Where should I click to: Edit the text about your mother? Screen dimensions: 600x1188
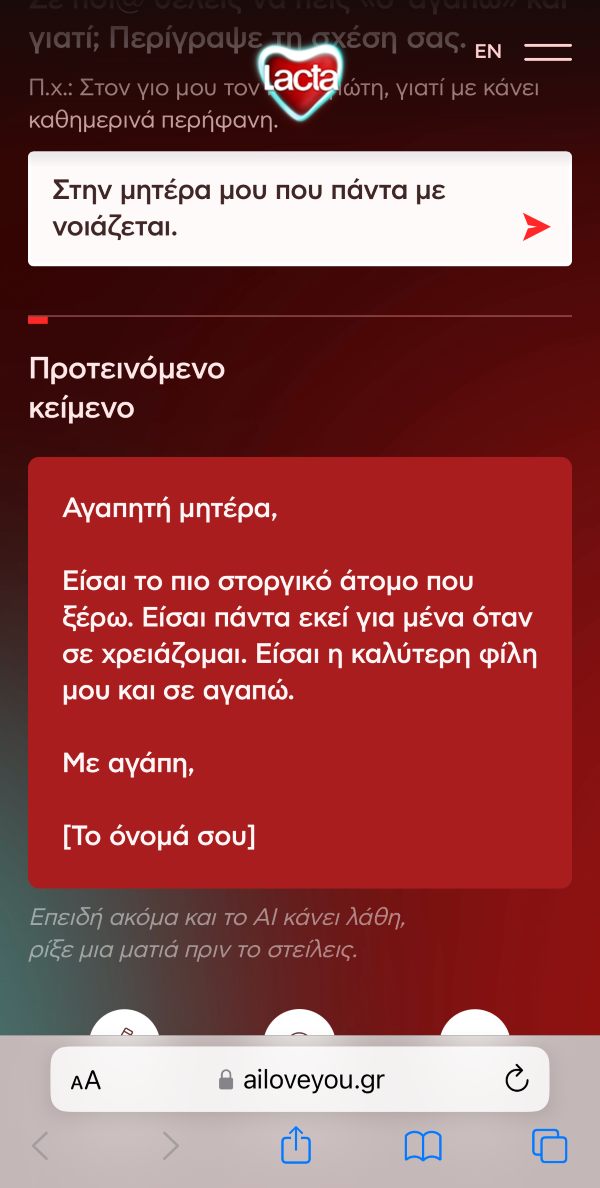270,208
